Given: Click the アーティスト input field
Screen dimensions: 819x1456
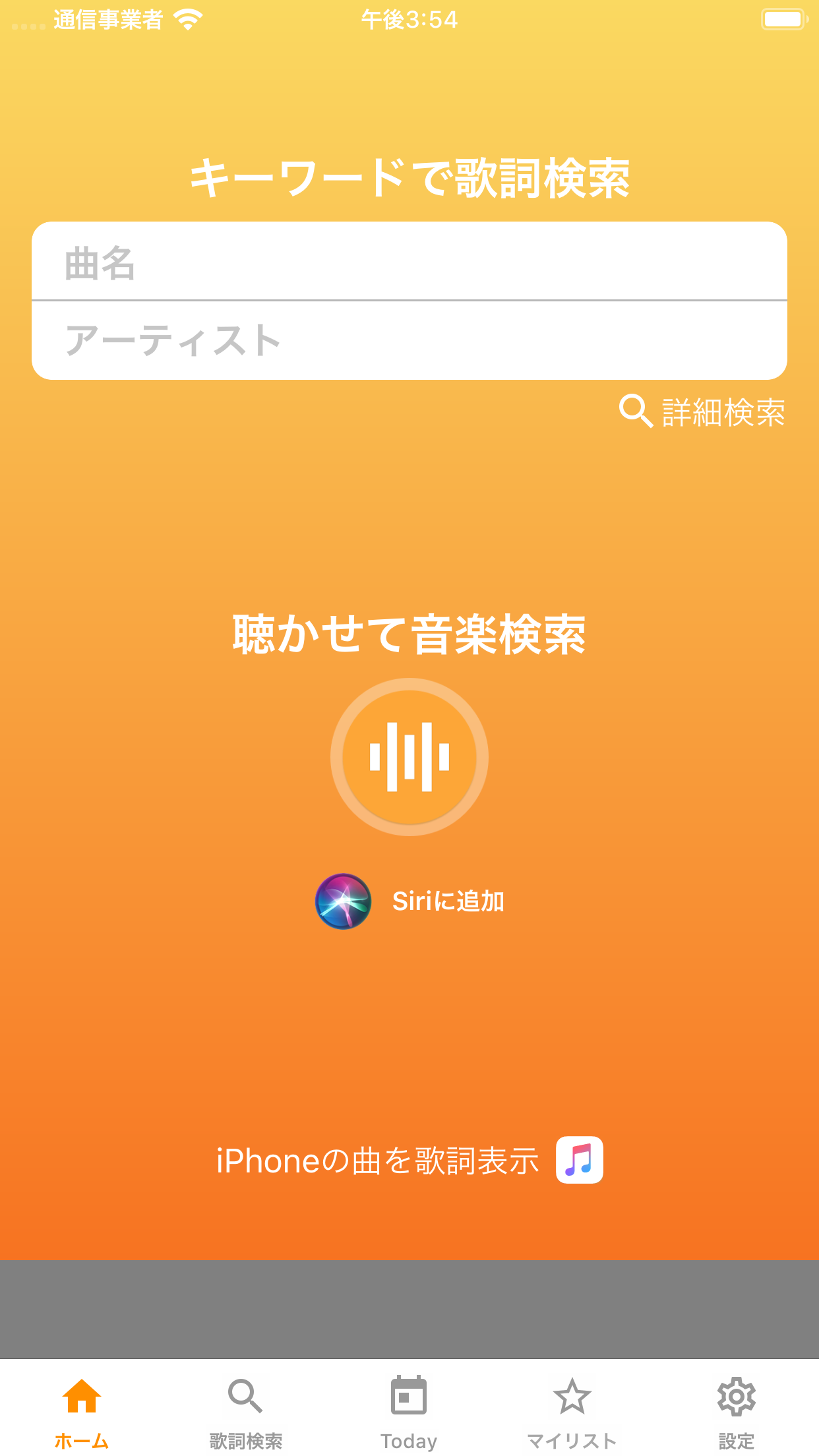Looking at the screenshot, I should (409, 340).
